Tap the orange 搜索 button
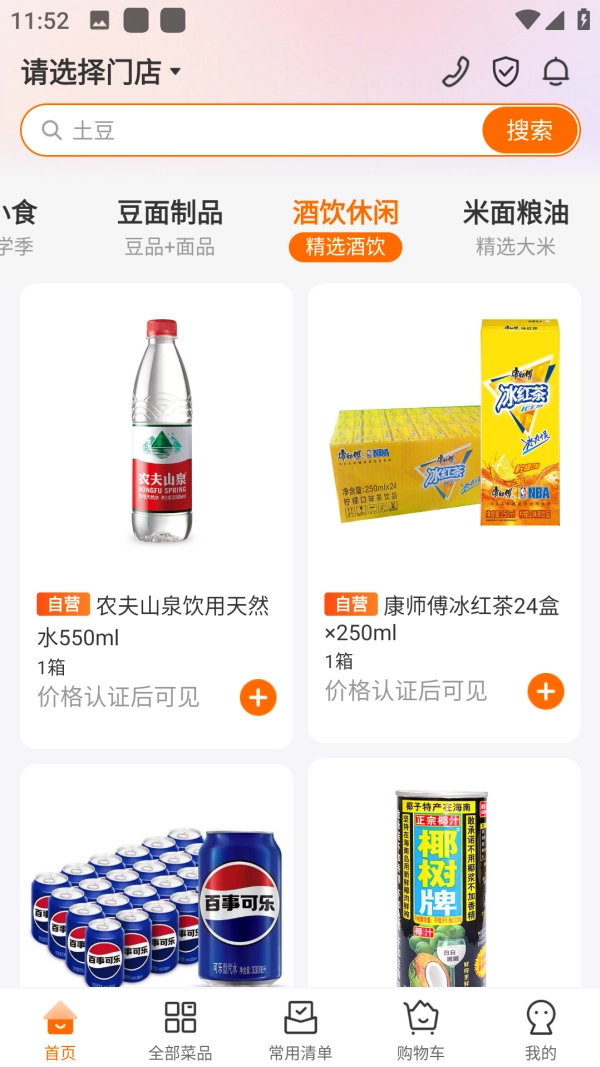The width and height of the screenshot is (600, 1067). pyautogui.click(x=530, y=130)
